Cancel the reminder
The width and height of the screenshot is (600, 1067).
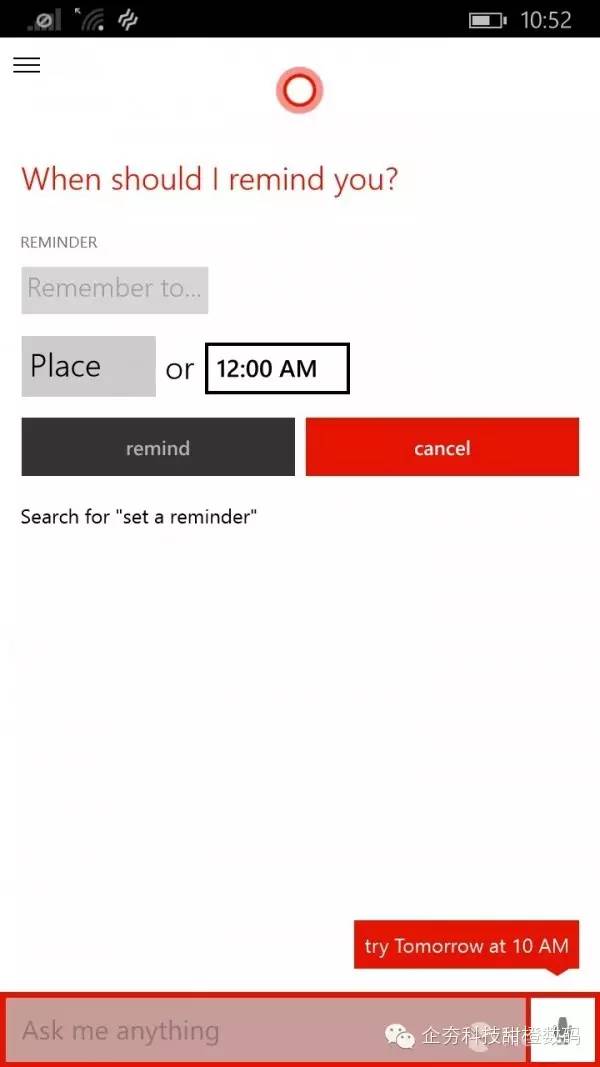442,447
